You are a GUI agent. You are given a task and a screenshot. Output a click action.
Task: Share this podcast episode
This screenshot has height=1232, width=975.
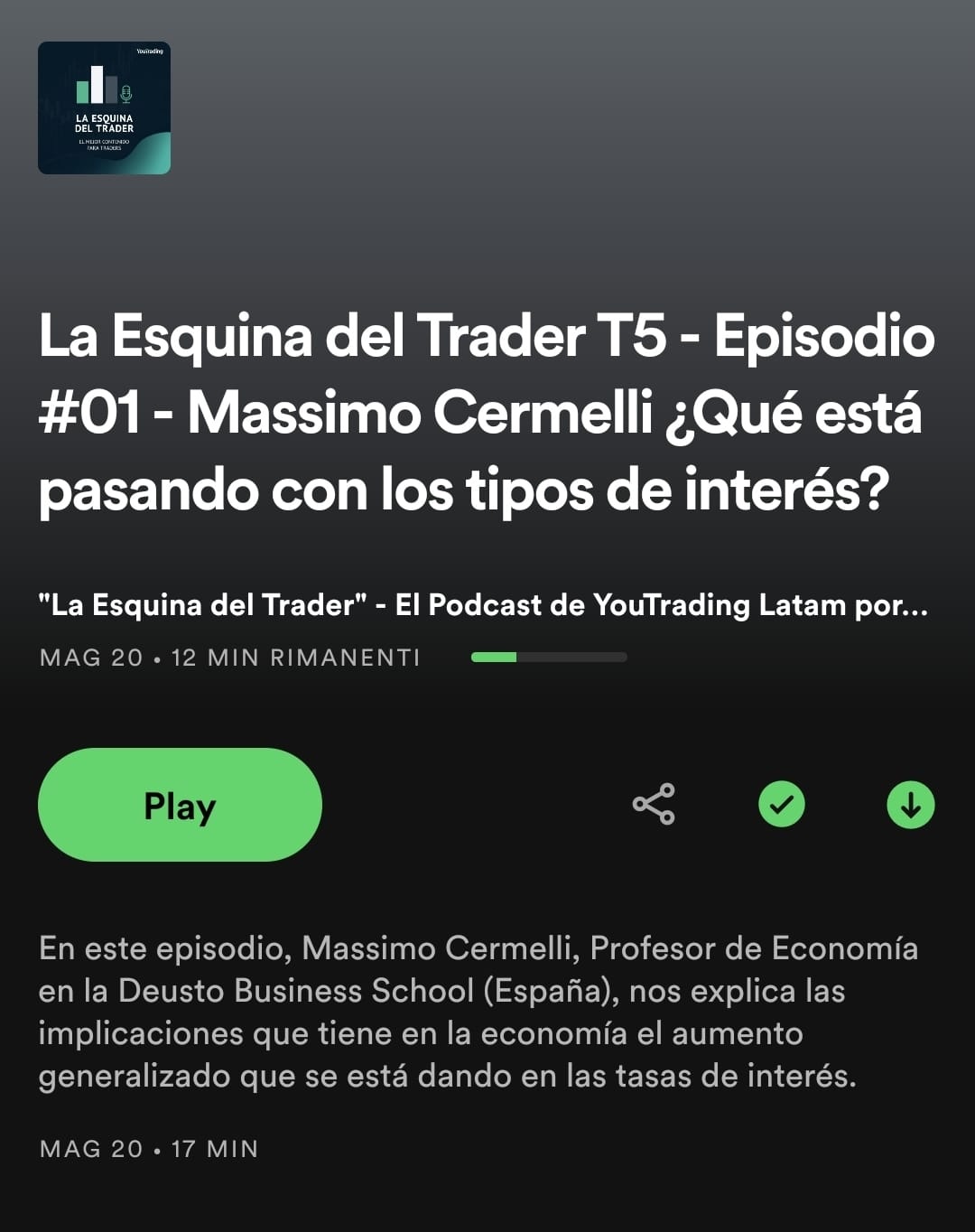click(654, 804)
